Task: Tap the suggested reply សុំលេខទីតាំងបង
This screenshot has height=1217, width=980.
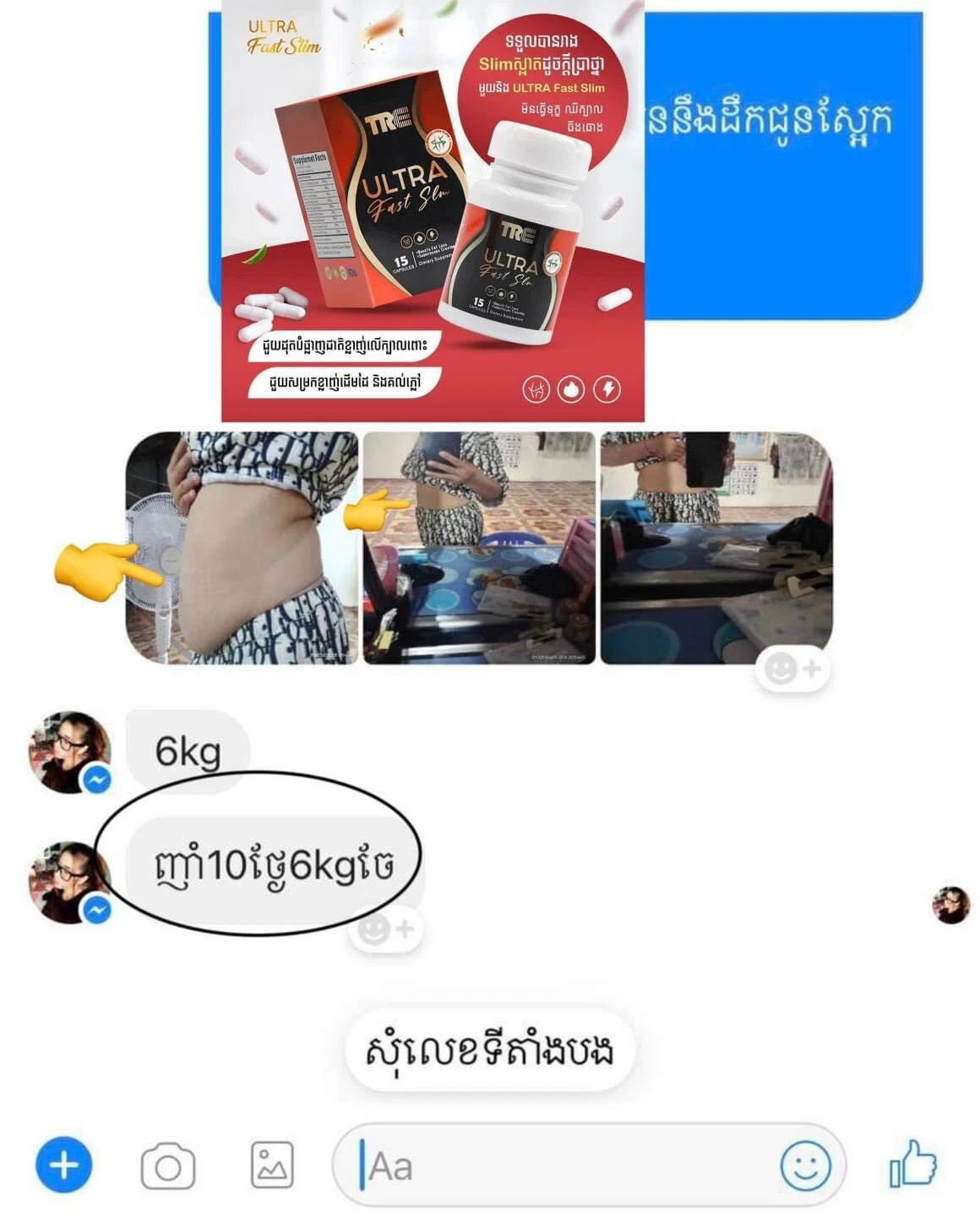Action: [489, 1051]
